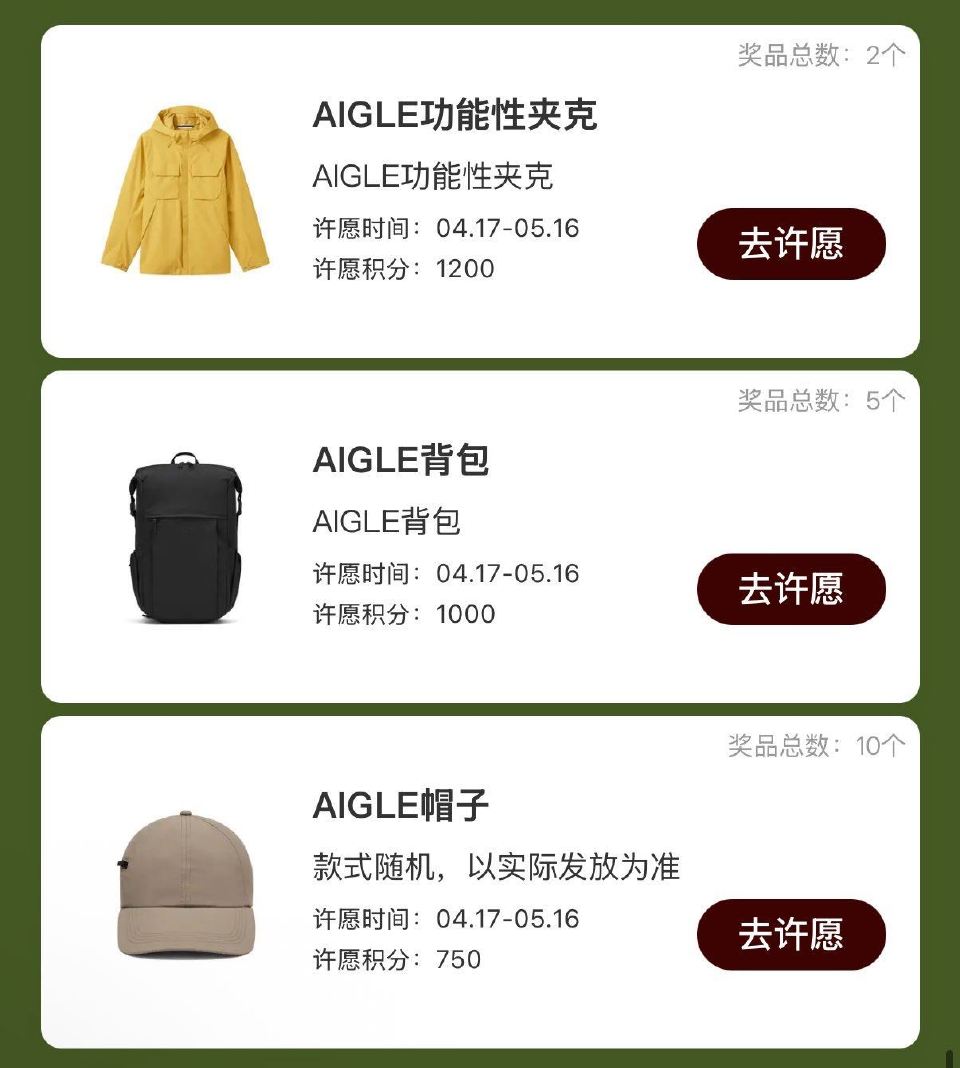The height and width of the screenshot is (1068, 960).
Task: Tap 去许愿 button for AIGLE功能性夹克
Action: [790, 241]
